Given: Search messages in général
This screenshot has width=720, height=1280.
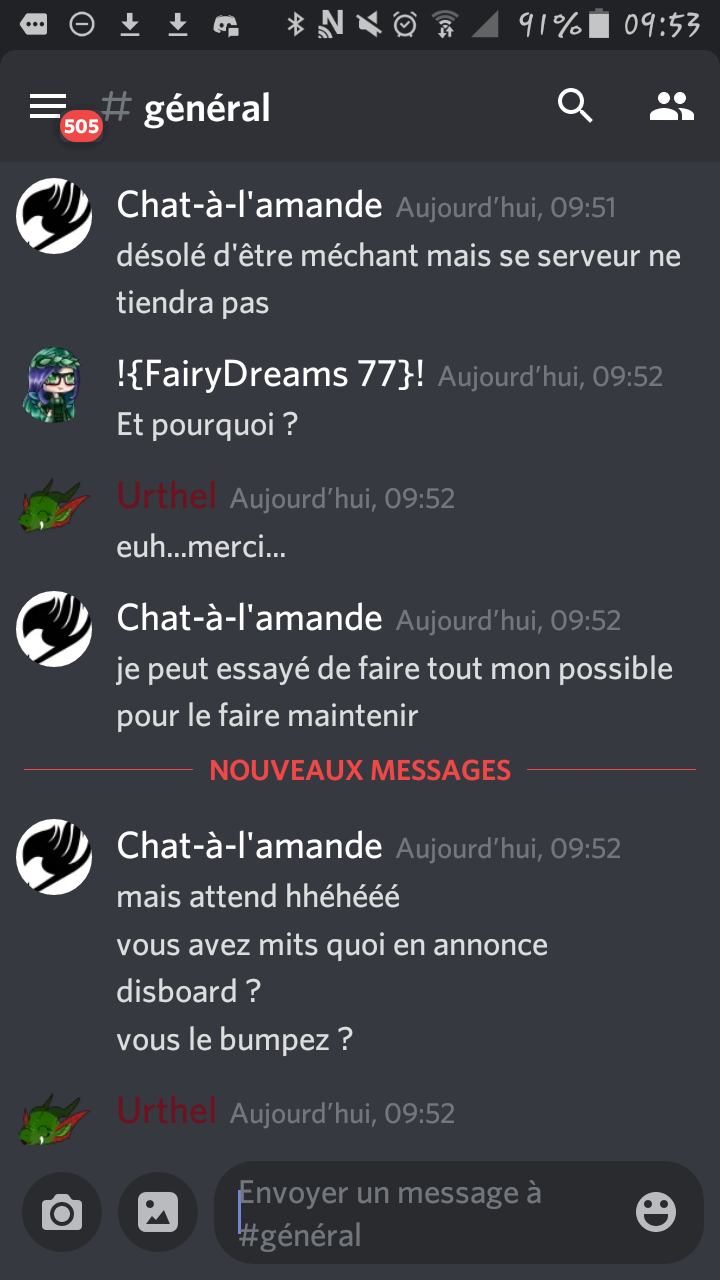Looking at the screenshot, I should tap(575, 106).
